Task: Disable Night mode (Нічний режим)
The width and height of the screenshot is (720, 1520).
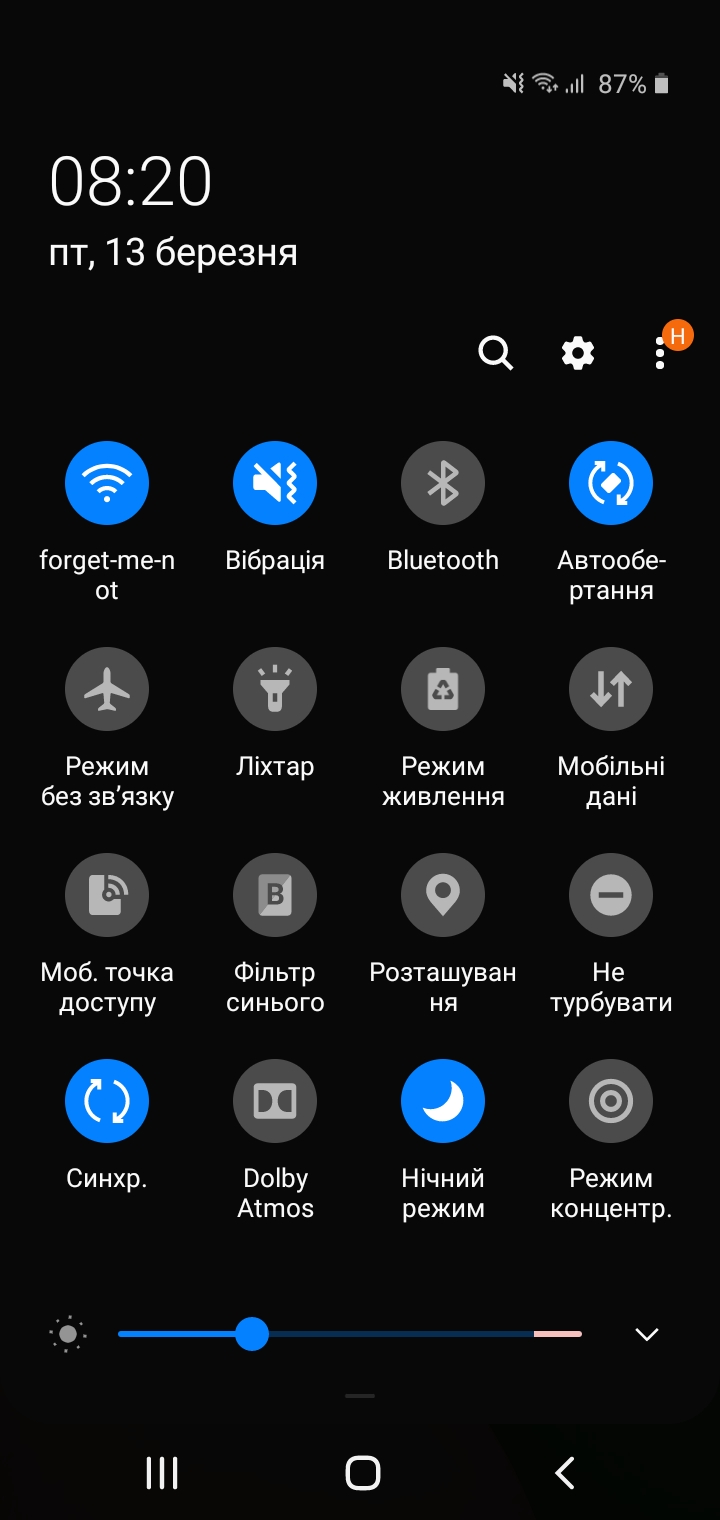Action: pos(443,1100)
